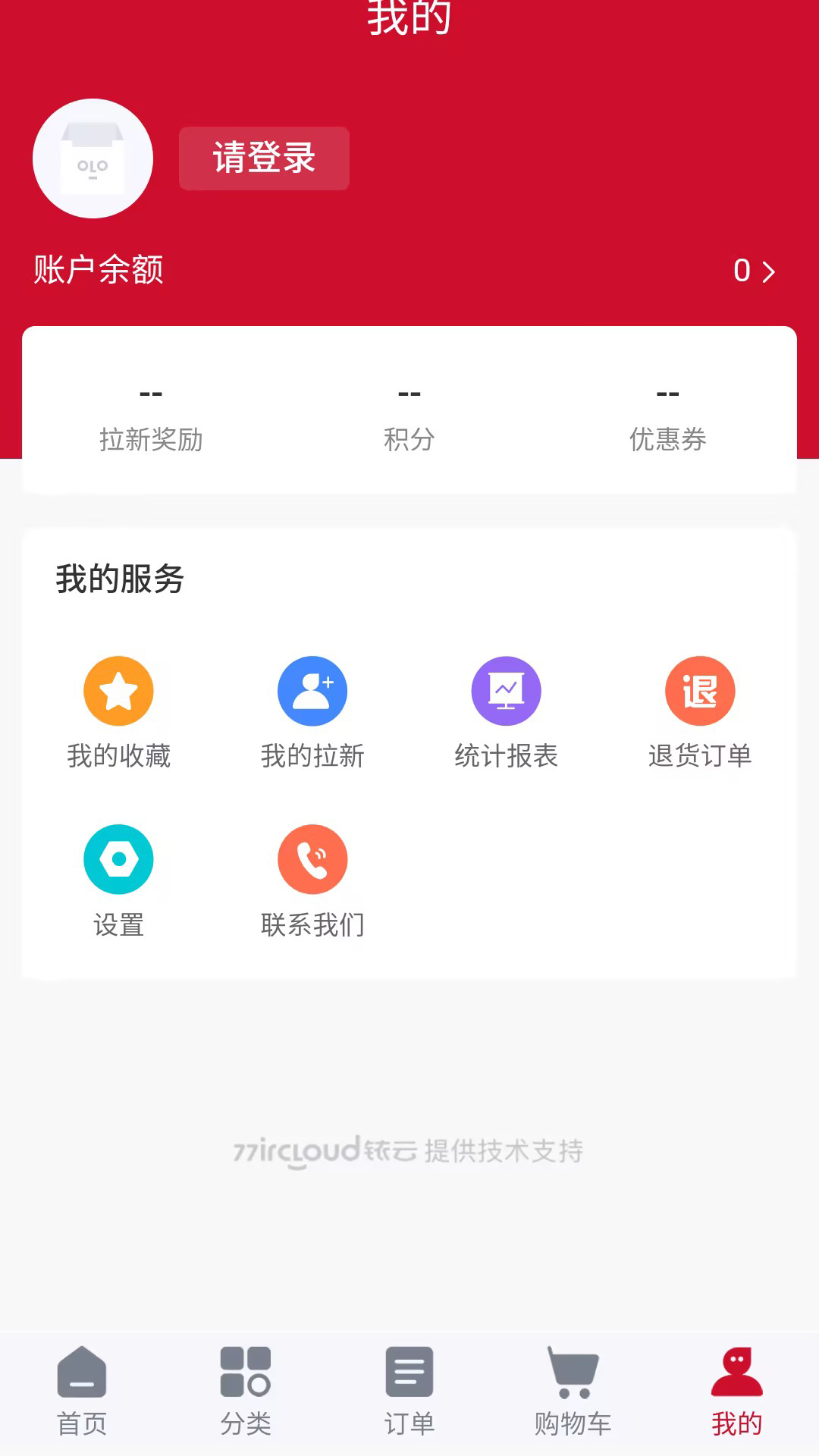The width and height of the screenshot is (819, 1456).
Task: Switch to the 分类 categories tab
Action: tap(246, 1392)
